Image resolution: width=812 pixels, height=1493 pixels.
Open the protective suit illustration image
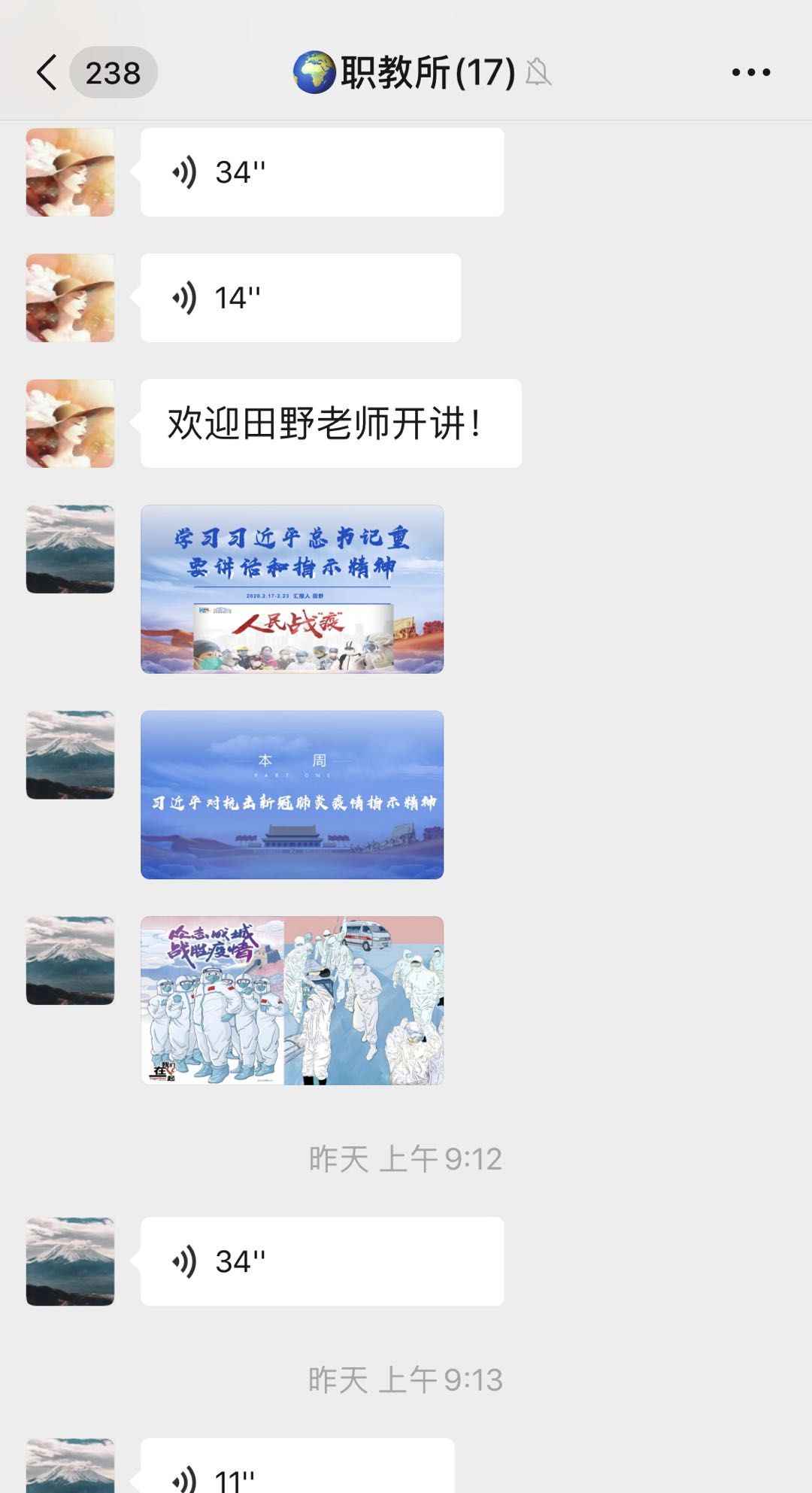(x=292, y=1000)
